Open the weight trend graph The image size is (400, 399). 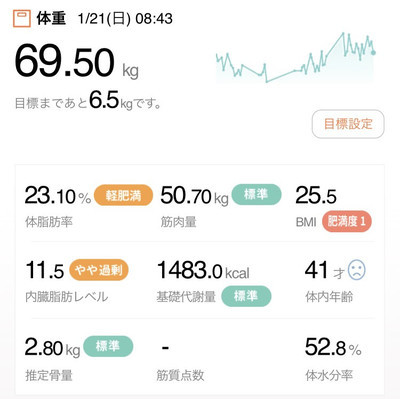[296, 57]
